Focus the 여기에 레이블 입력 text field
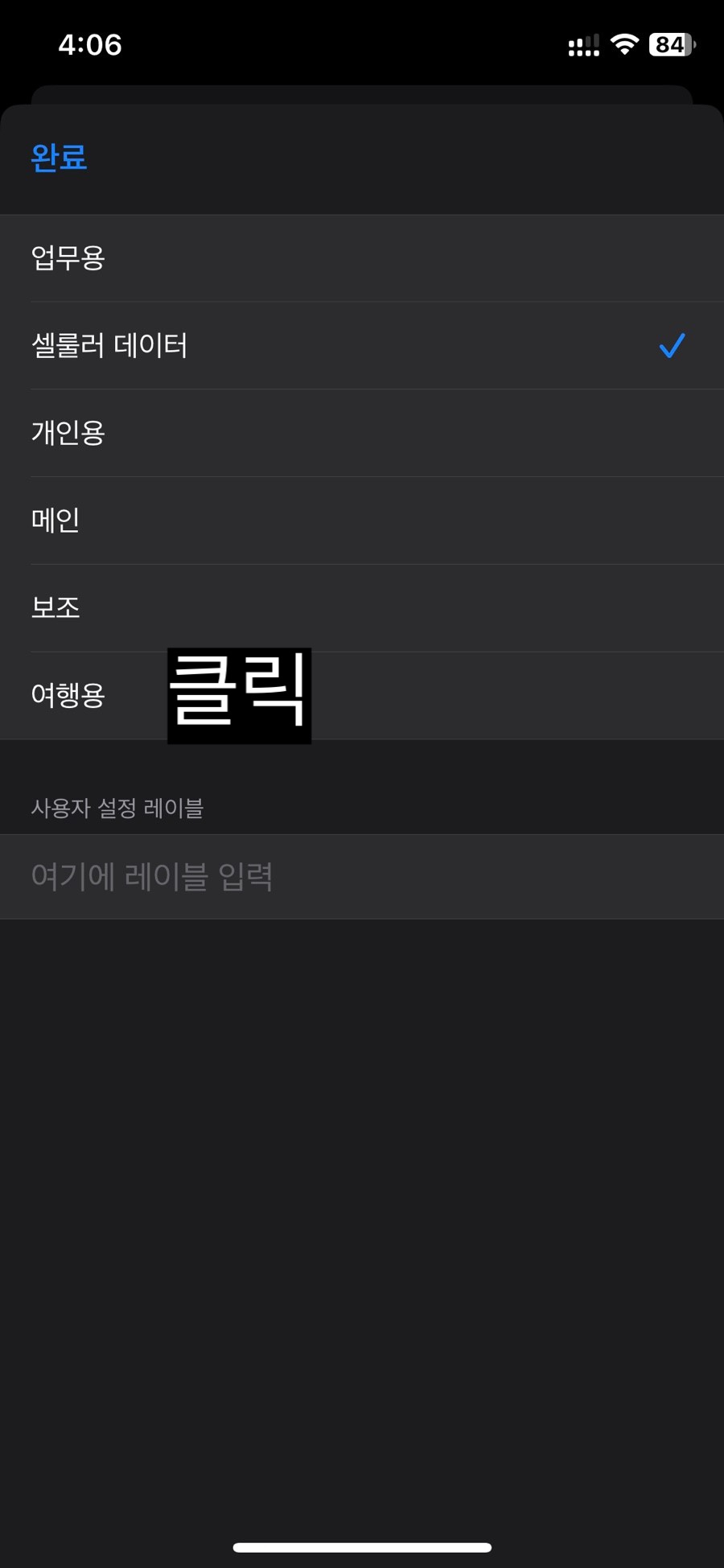Viewport: 724px width, 1568px height. [362, 877]
